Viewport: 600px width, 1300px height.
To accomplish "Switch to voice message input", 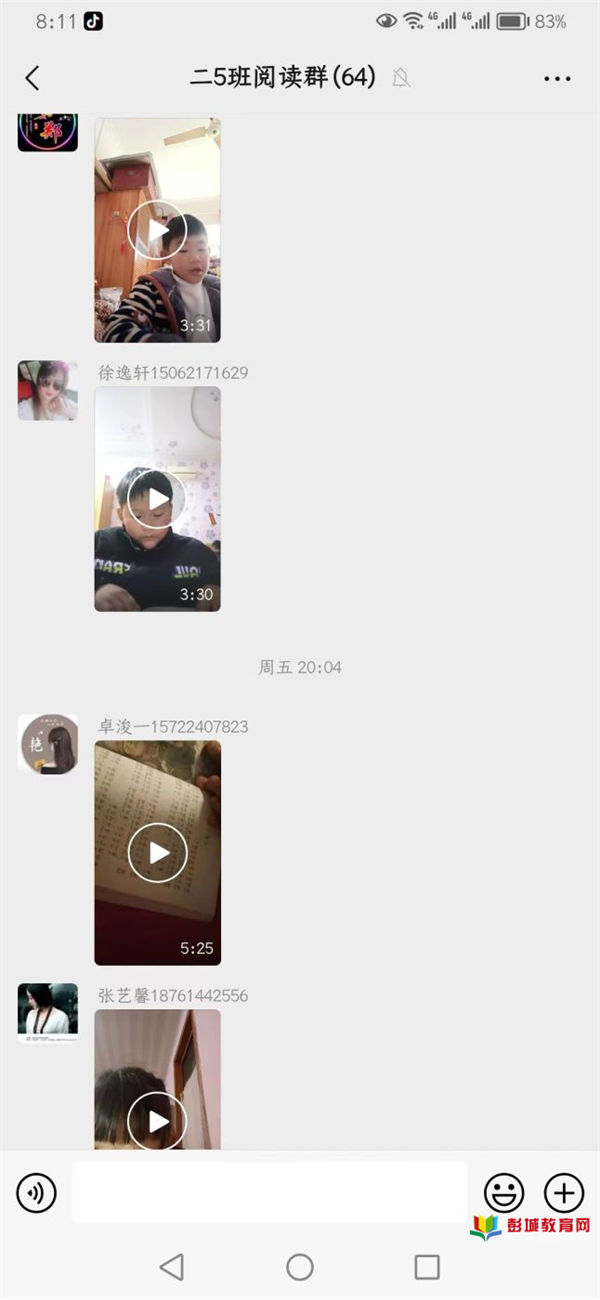I will coord(37,1192).
